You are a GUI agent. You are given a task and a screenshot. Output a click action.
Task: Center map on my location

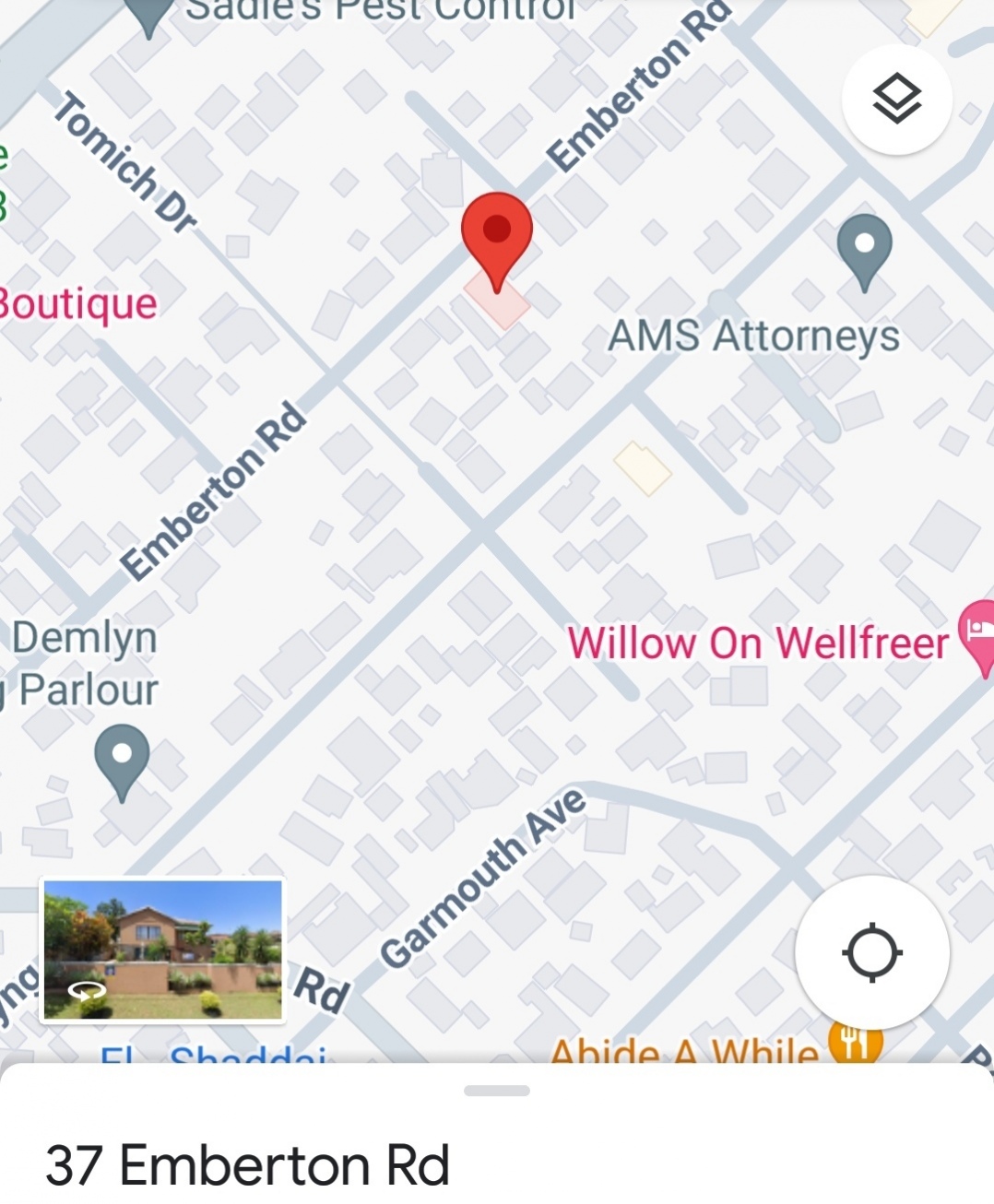click(871, 952)
